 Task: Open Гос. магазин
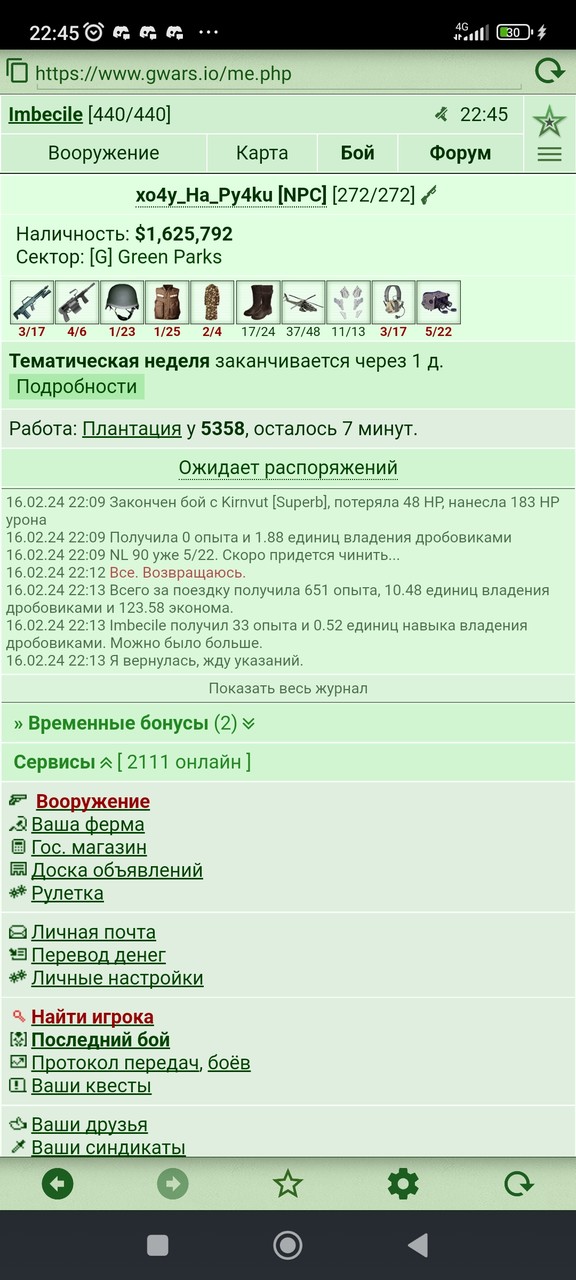(x=89, y=847)
